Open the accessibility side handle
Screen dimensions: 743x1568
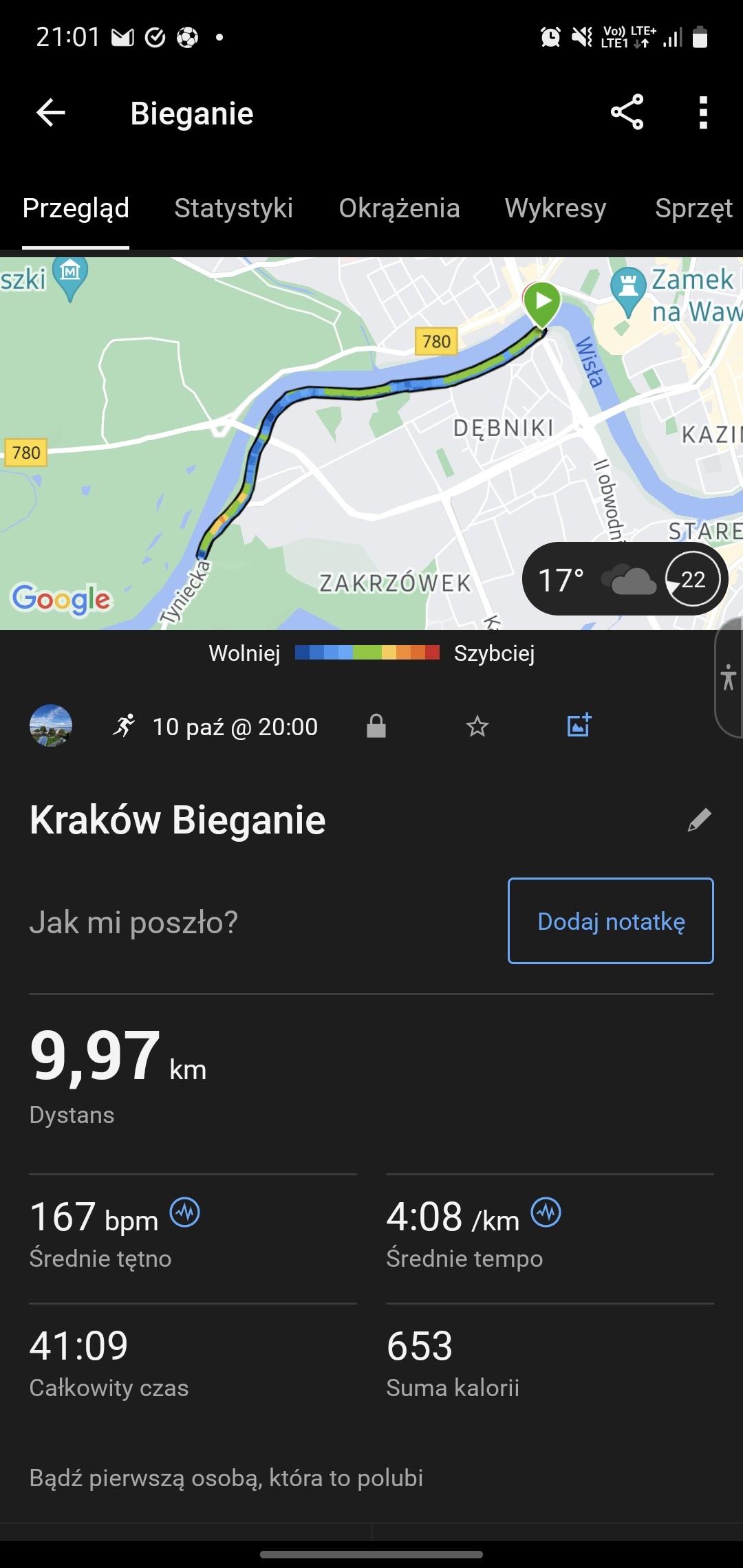pyautogui.click(x=729, y=677)
